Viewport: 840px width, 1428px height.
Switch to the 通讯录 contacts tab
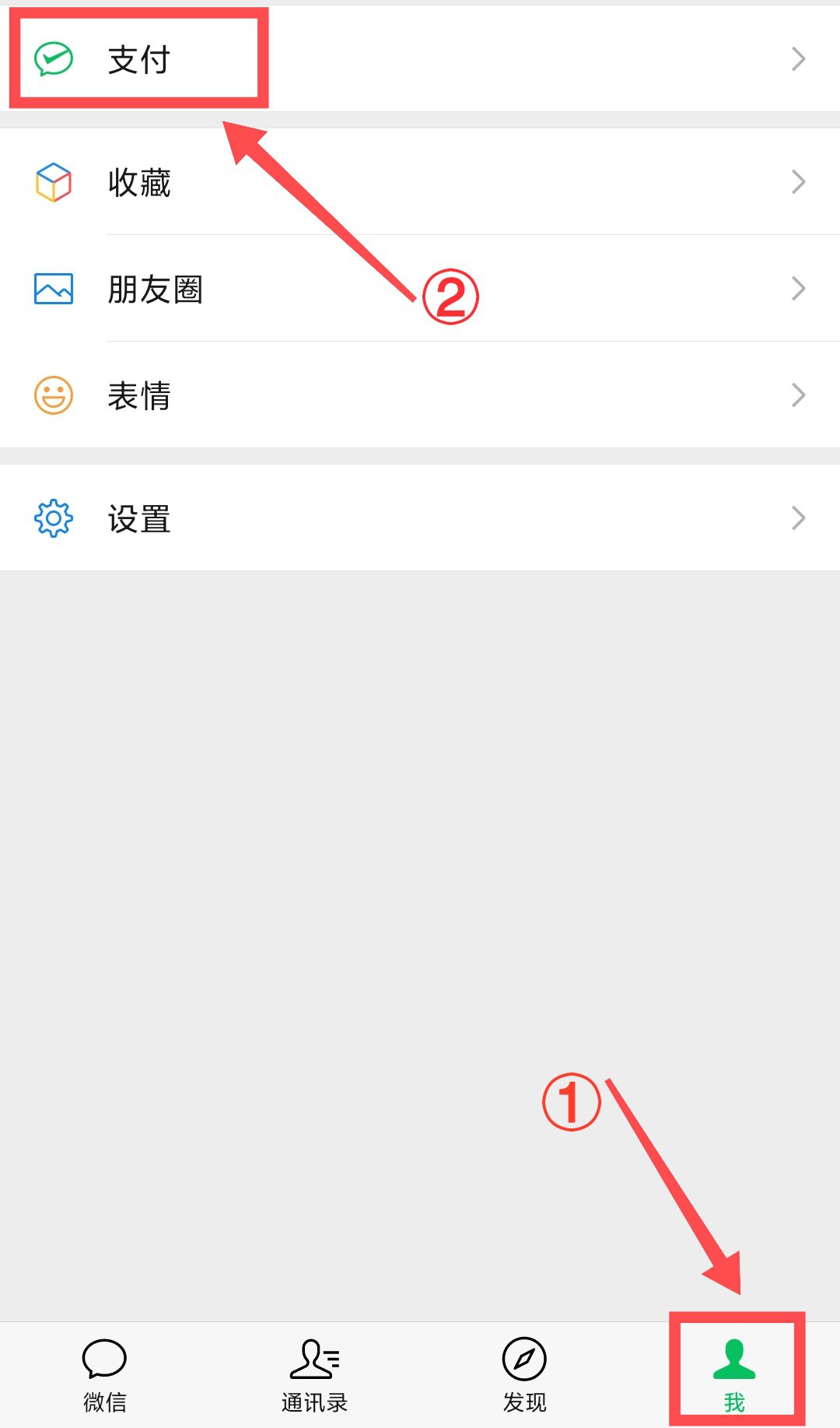pyautogui.click(x=314, y=1375)
